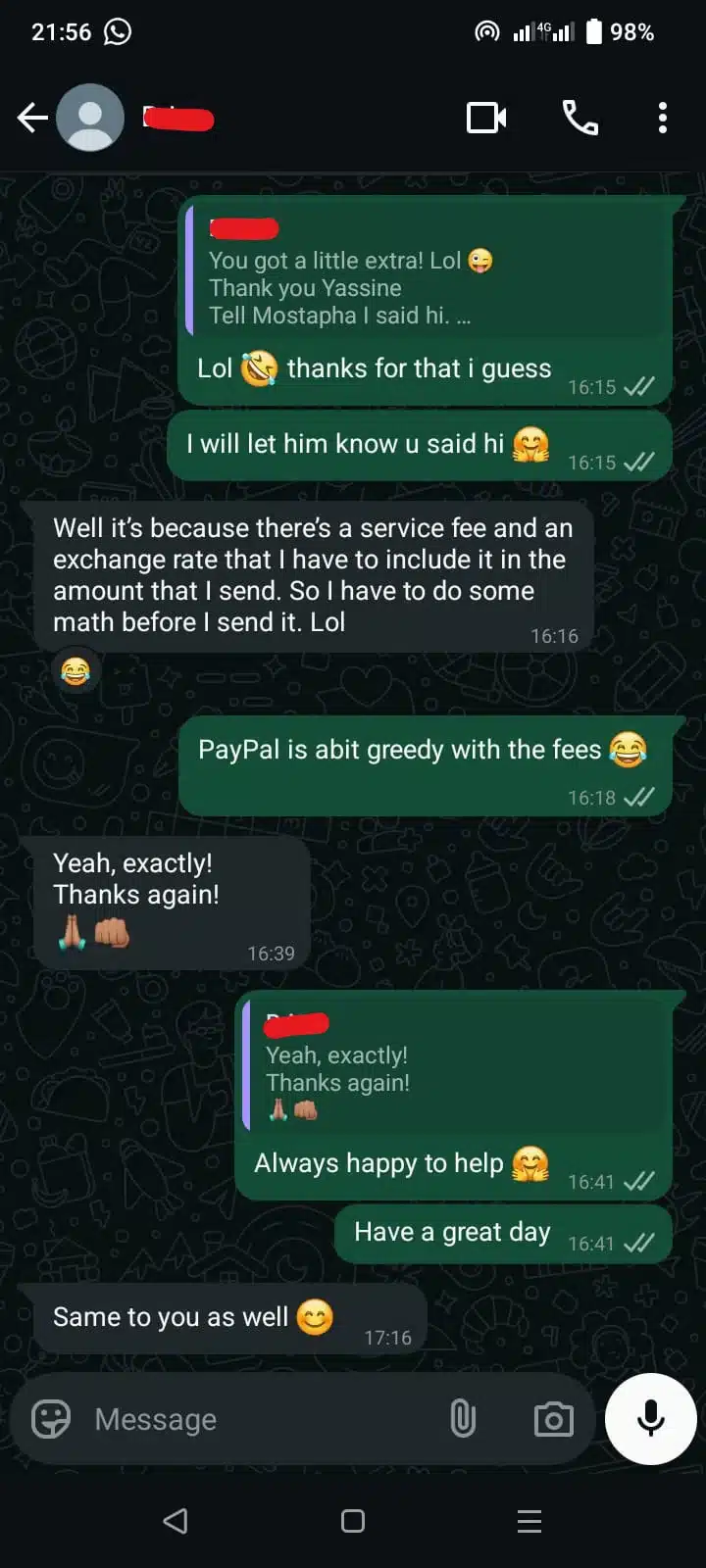The image size is (706, 1568).
Task: Open the camera from message bar
Action: tap(553, 1419)
